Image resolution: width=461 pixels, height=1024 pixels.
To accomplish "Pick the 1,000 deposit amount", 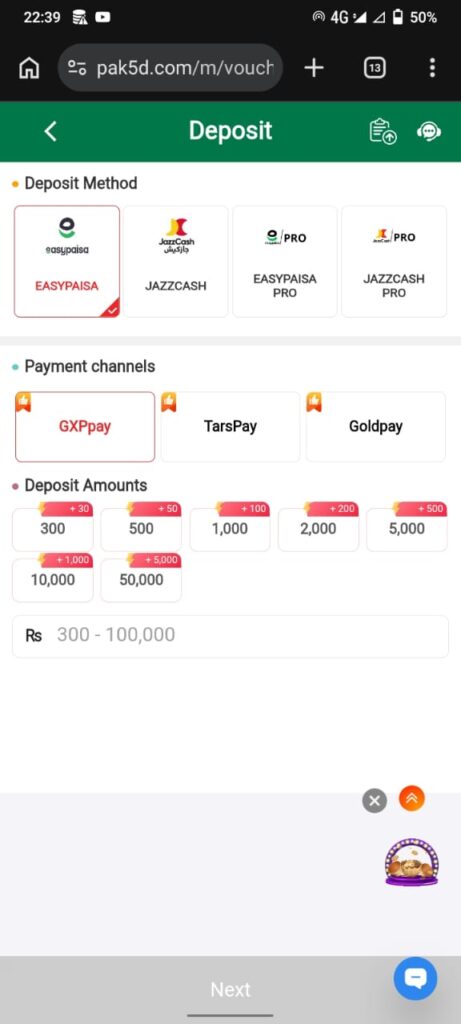I will coord(230,527).
